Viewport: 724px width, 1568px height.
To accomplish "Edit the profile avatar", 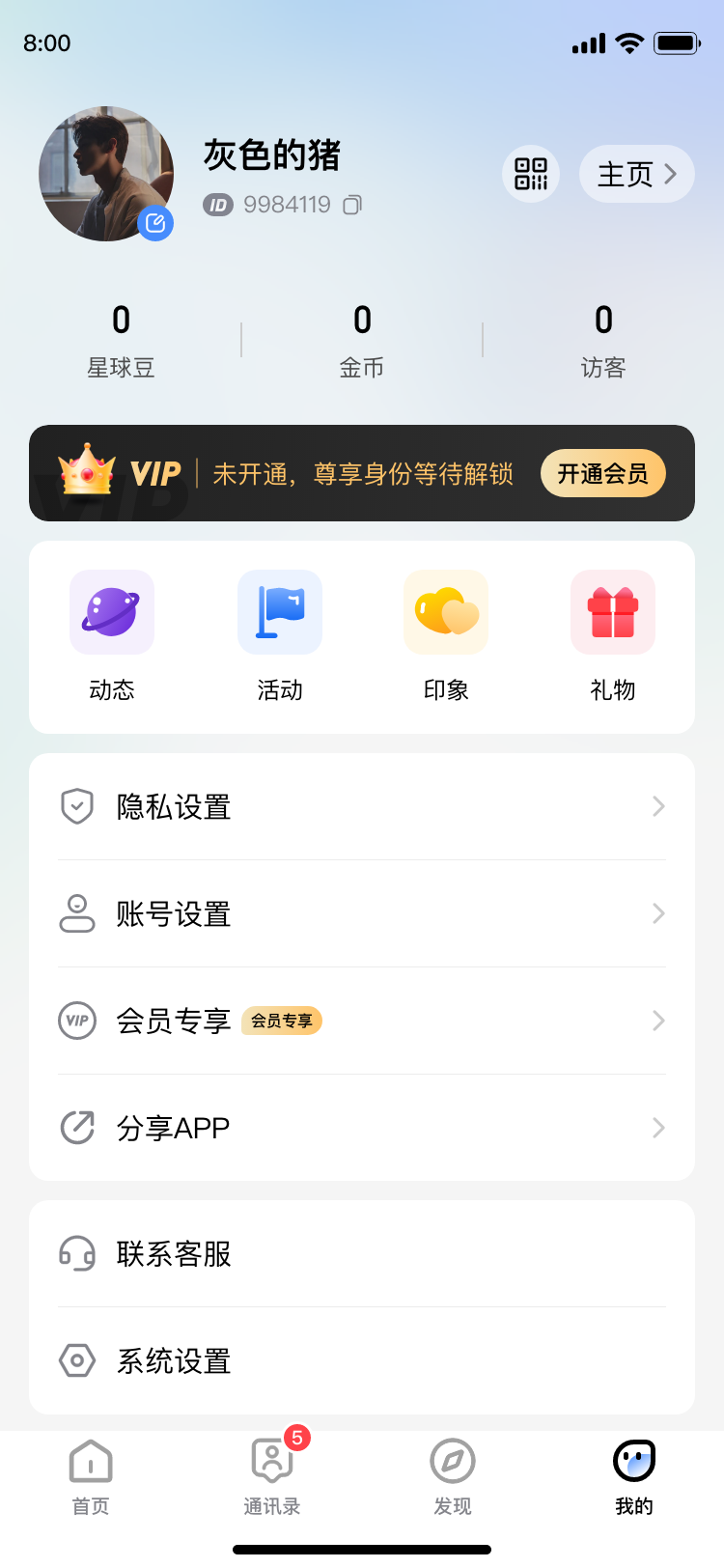I will pos(155,224).
